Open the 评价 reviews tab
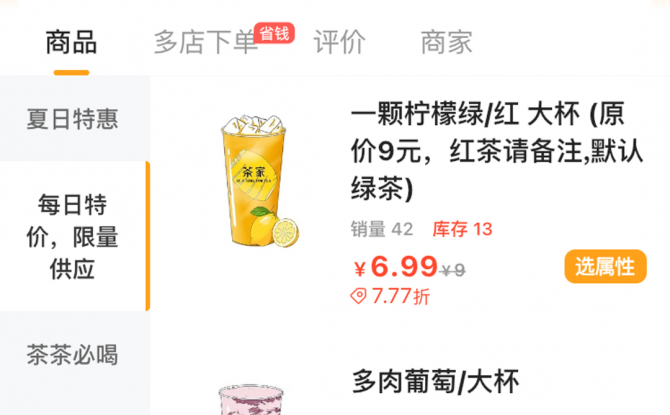The height and width of the screenshot is (415, 670). click(x=339, y=42)
